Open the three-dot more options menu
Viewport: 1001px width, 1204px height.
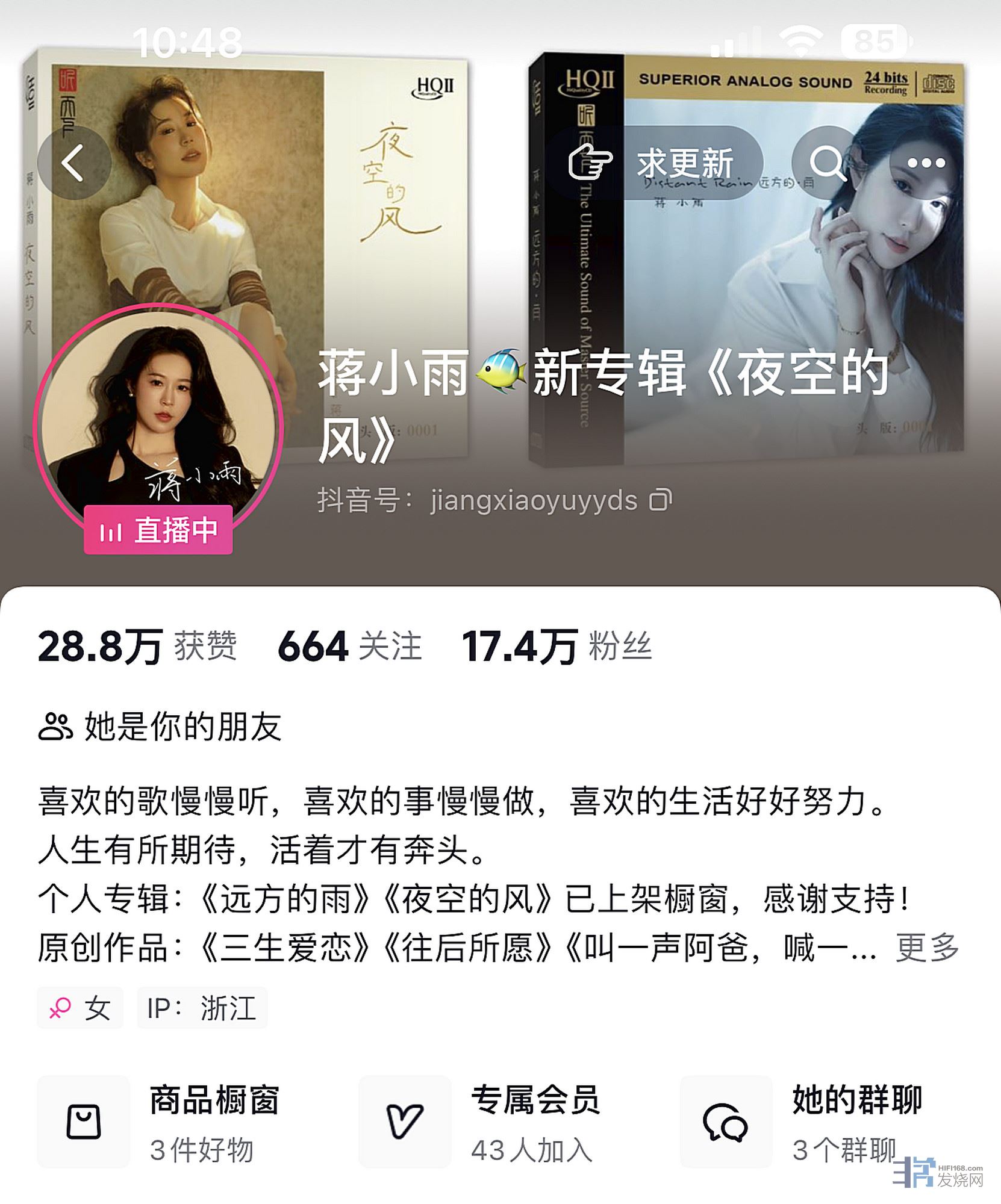926,163
